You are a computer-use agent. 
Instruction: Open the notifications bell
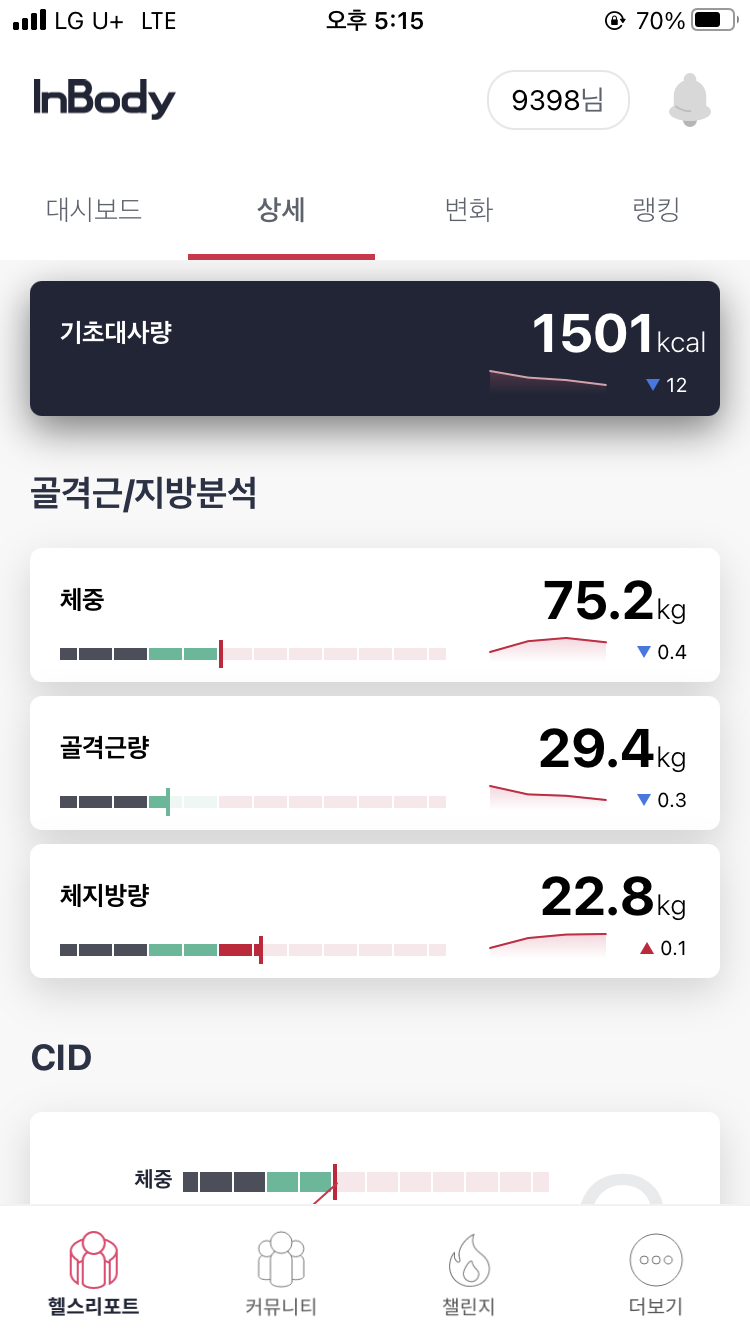pyautogui.click(x=689, y=100)
